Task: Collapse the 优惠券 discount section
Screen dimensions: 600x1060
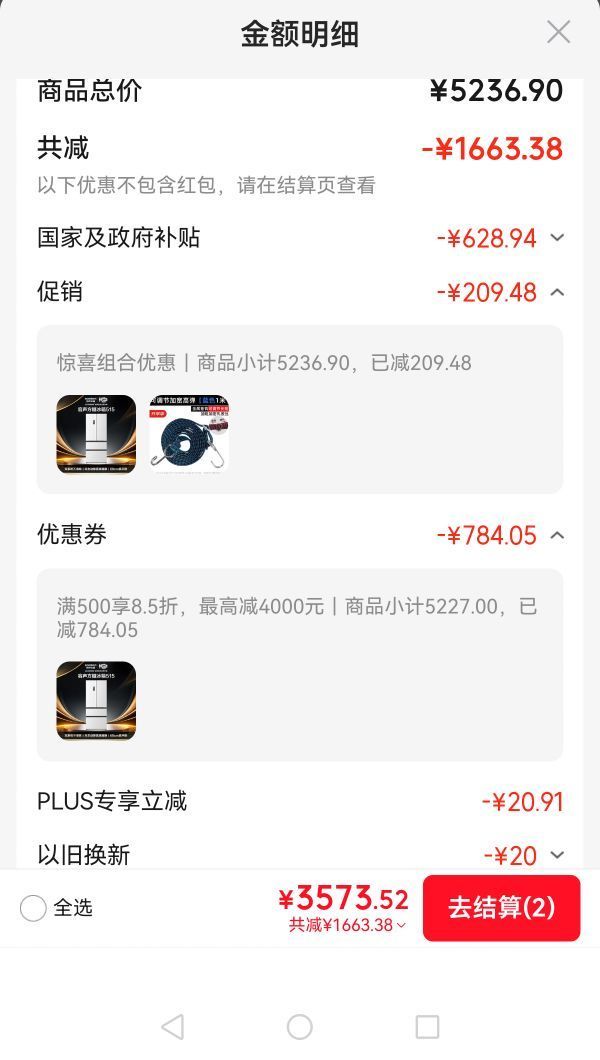Action: (x=557, y=535)
